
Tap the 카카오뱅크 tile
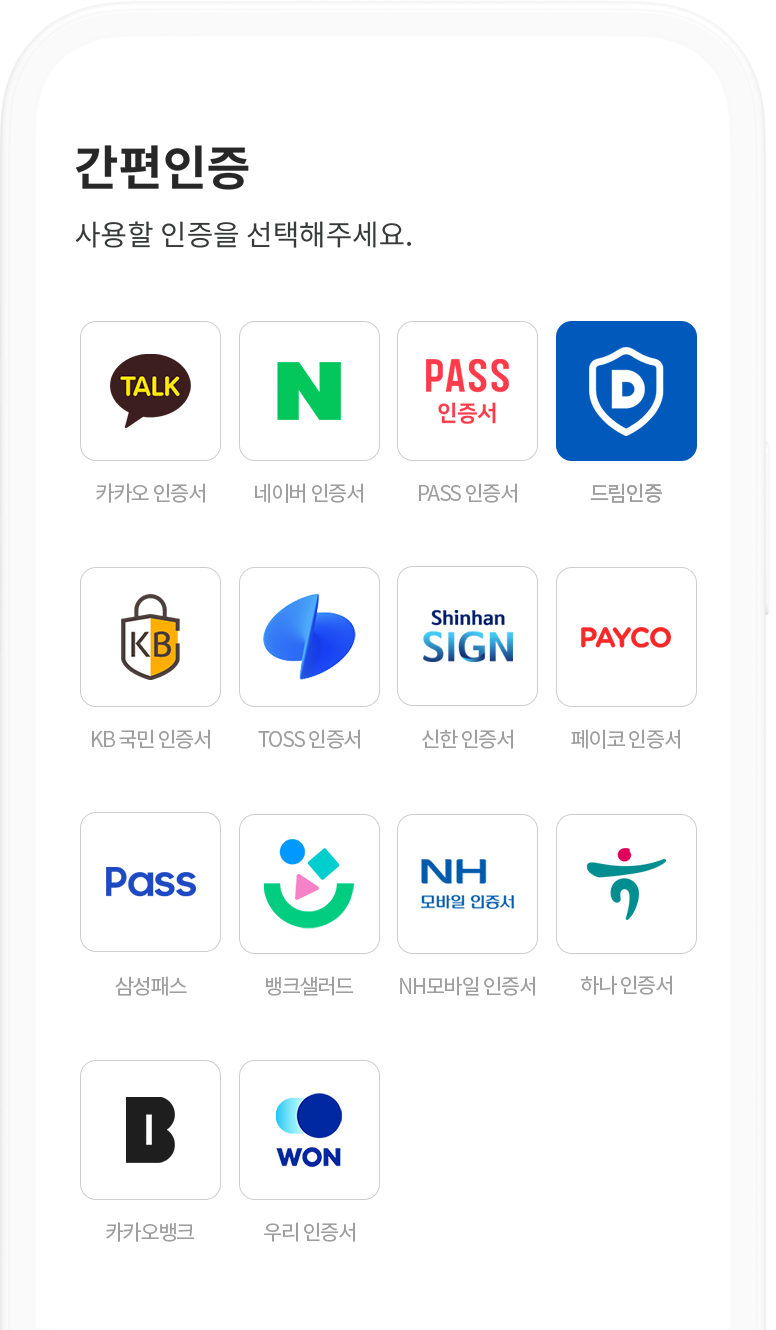click(x=150, y=1130)
